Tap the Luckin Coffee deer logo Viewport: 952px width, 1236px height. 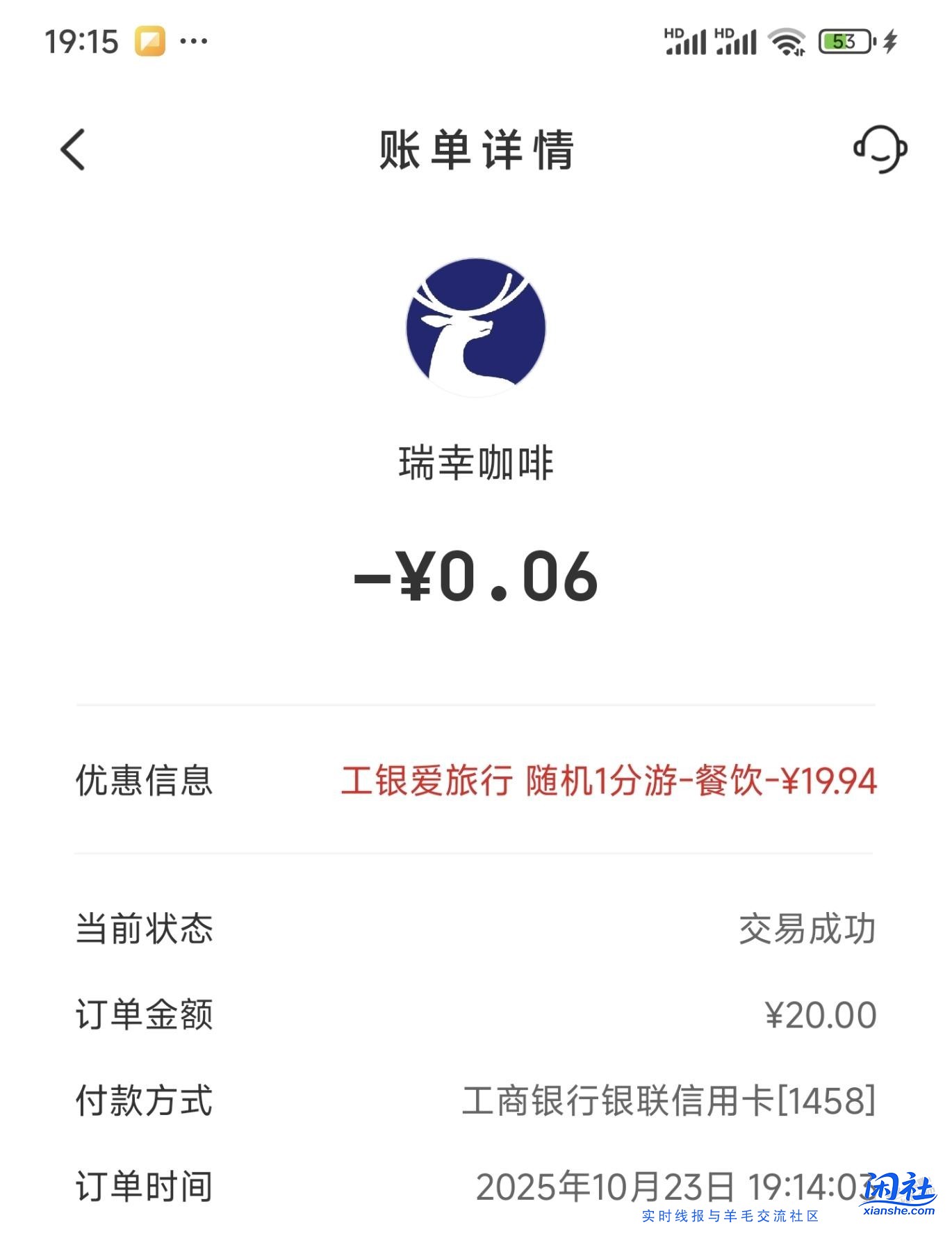pos(476,330)
